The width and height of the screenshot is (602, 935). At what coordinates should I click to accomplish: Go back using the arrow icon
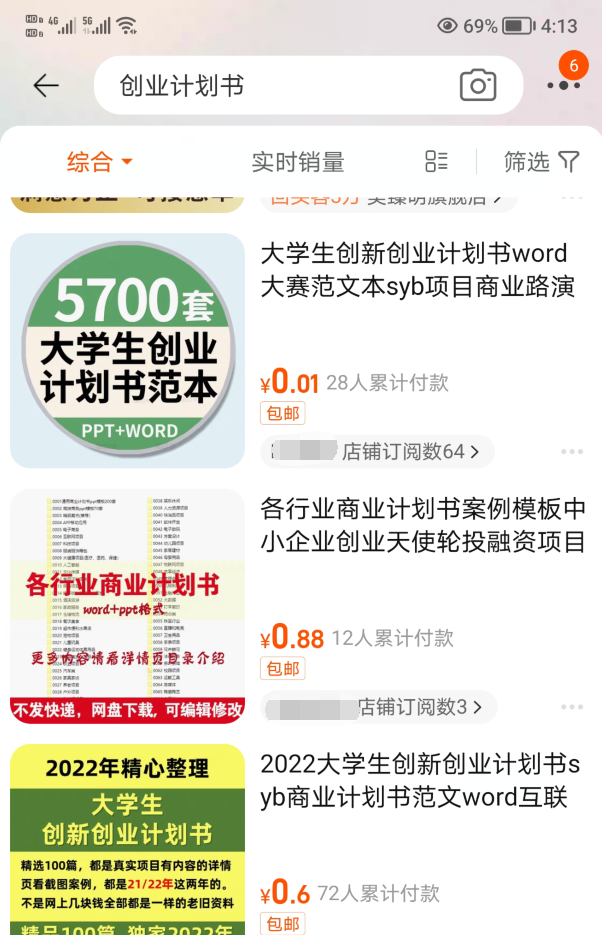click(46, 86)
